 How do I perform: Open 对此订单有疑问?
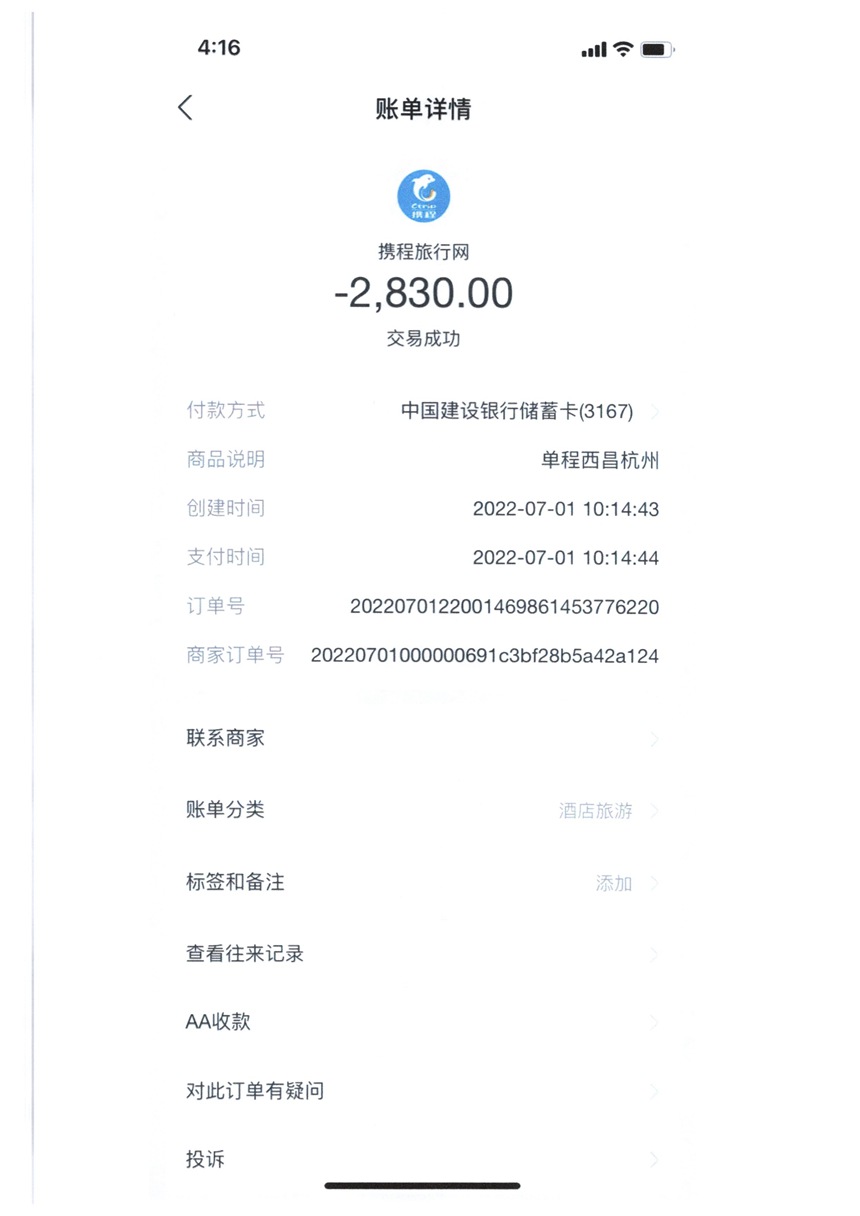420,1091
